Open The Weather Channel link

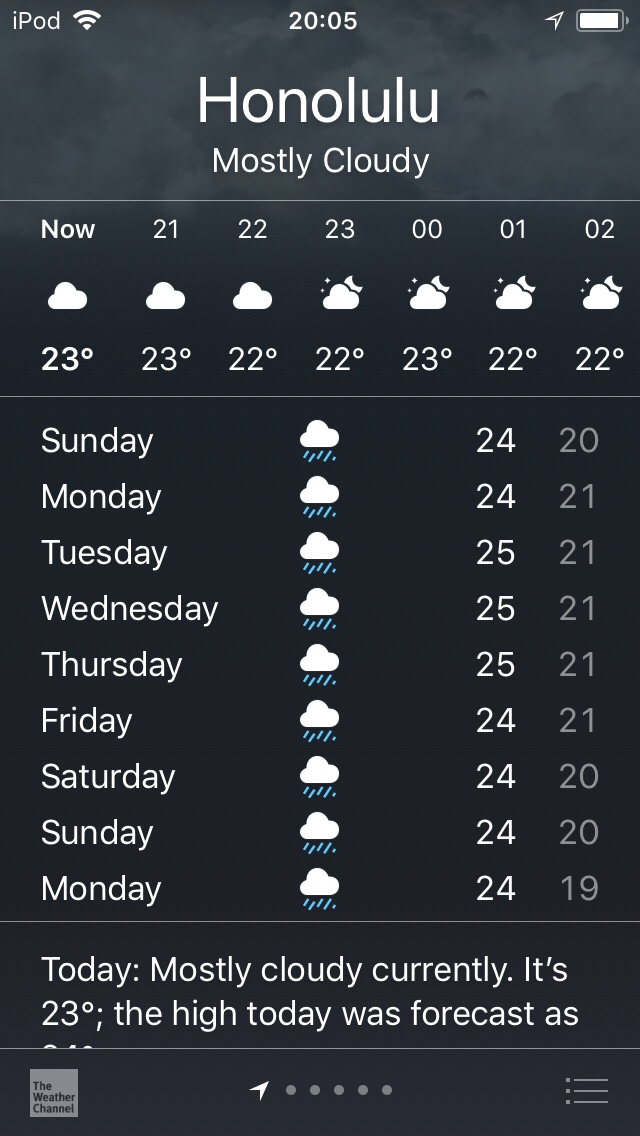click(53, 1091)
